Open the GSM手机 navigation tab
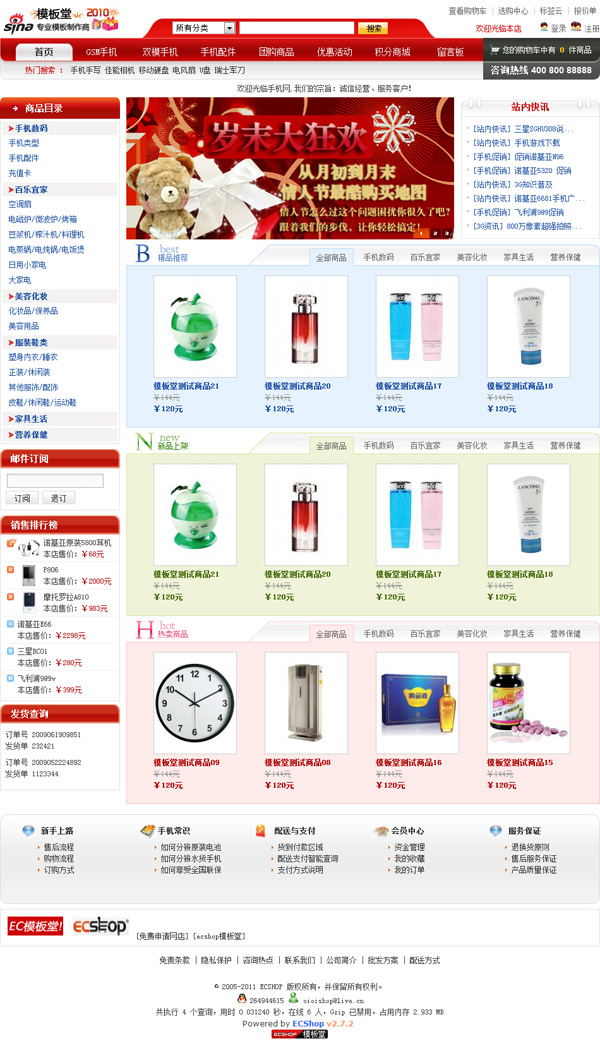Image resolution: width=600 pixels, height=1053 pixels. click(101, 52)
